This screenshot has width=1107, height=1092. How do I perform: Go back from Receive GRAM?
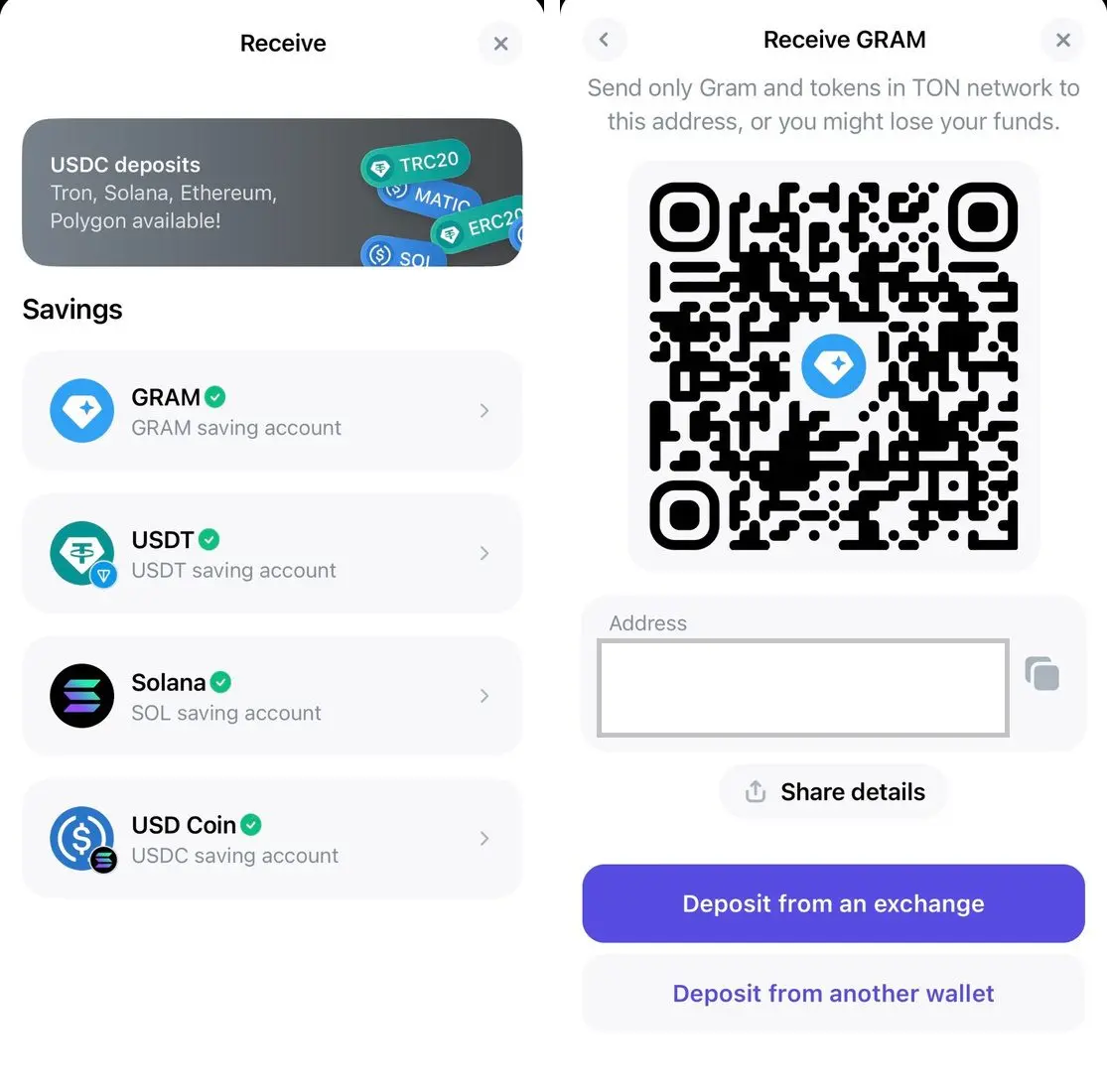tap(605, 40)
